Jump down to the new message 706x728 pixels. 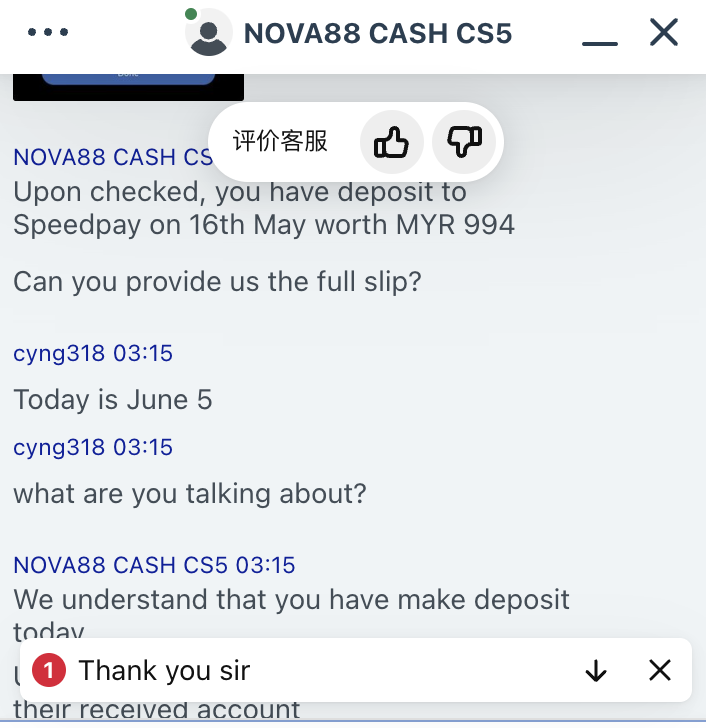click(x=596, y=671)
